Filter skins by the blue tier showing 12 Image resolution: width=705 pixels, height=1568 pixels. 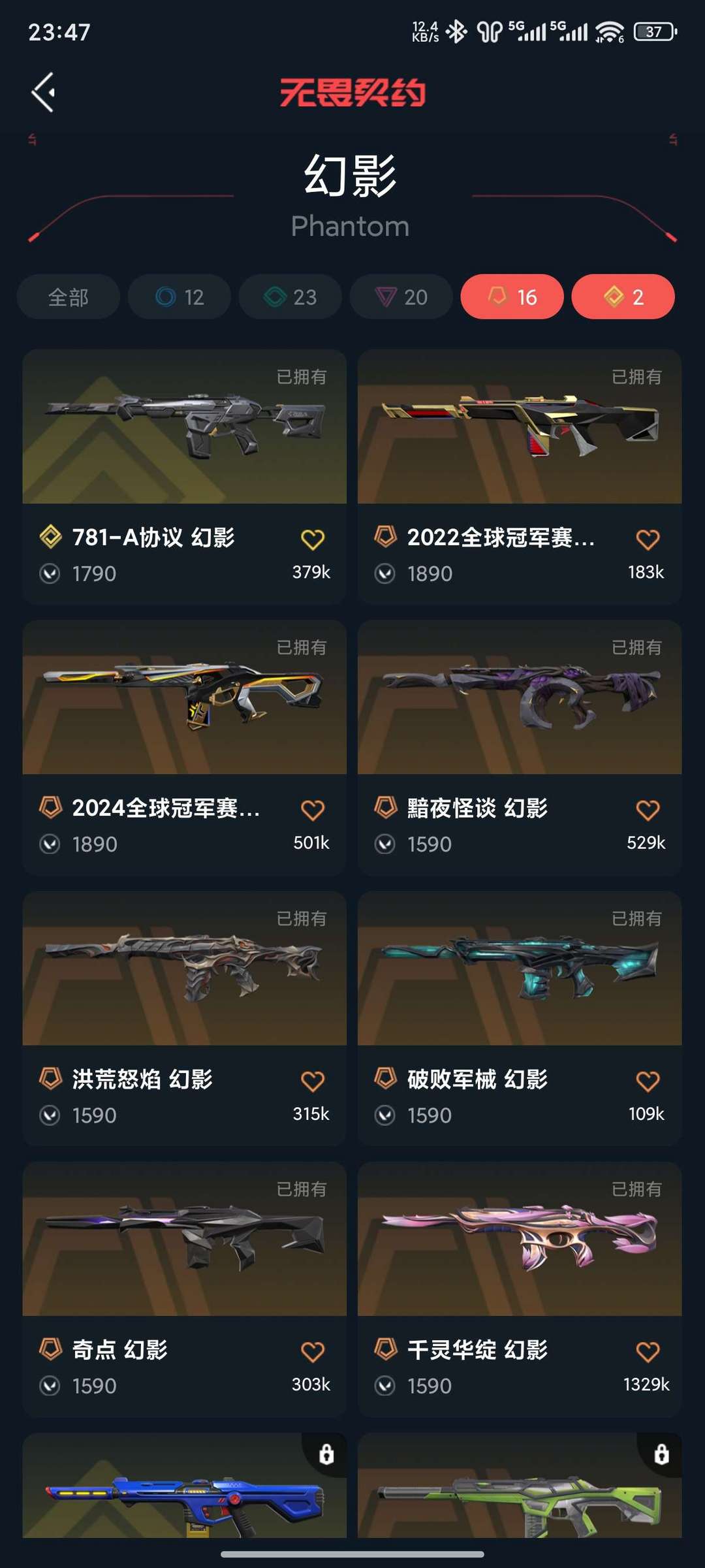click(180, 297)
